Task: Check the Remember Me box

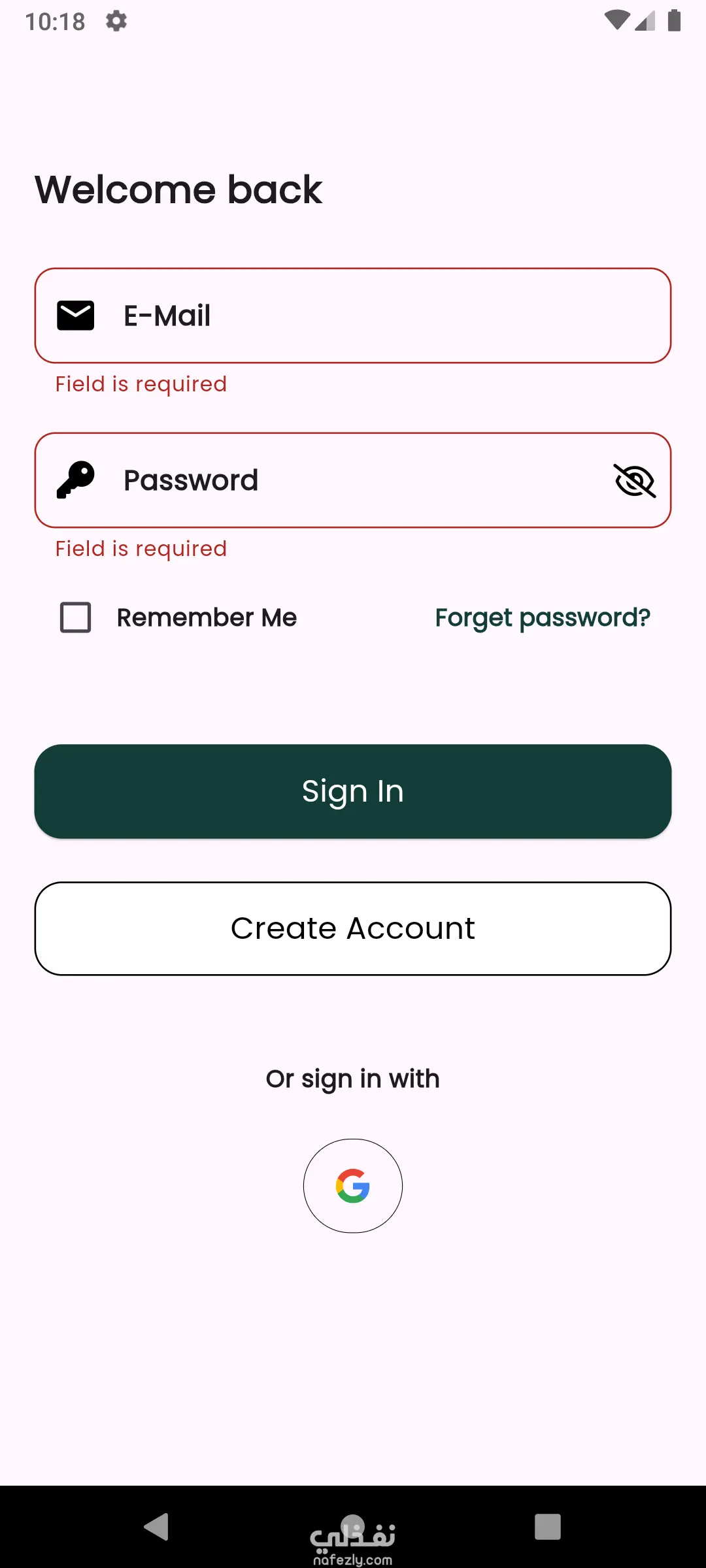Action: (76, 617)
